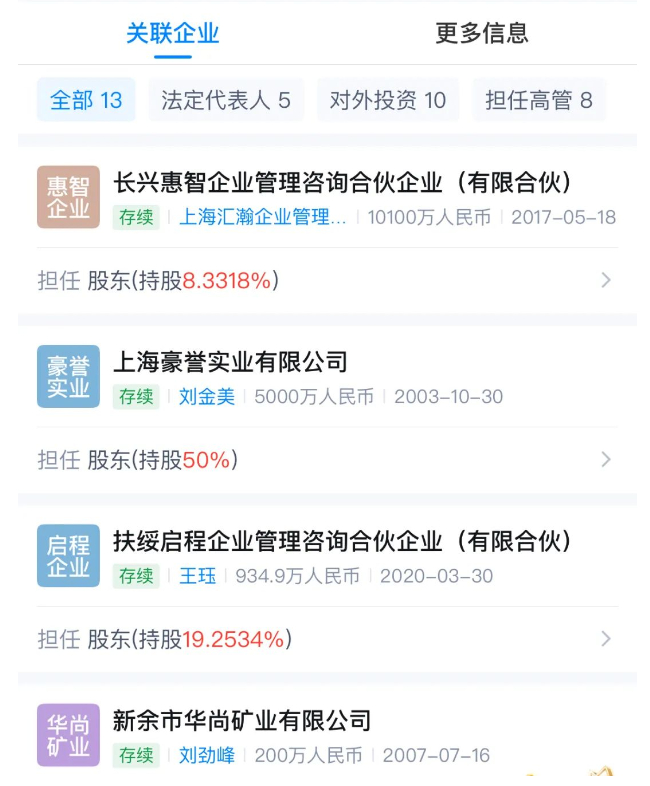Open 长兴惠智企业管理咨询合伙企业 company card

coord(342,182)
